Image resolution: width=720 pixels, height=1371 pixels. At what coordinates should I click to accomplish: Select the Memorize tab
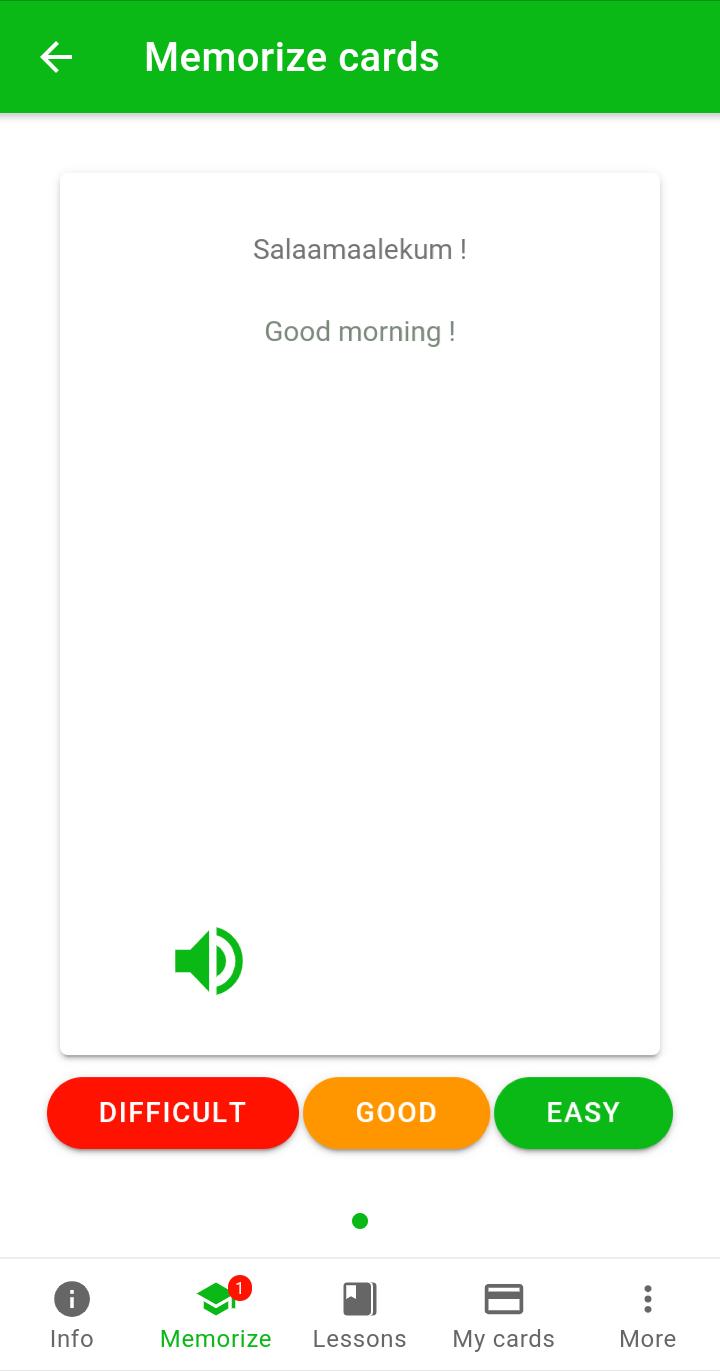216,1314
